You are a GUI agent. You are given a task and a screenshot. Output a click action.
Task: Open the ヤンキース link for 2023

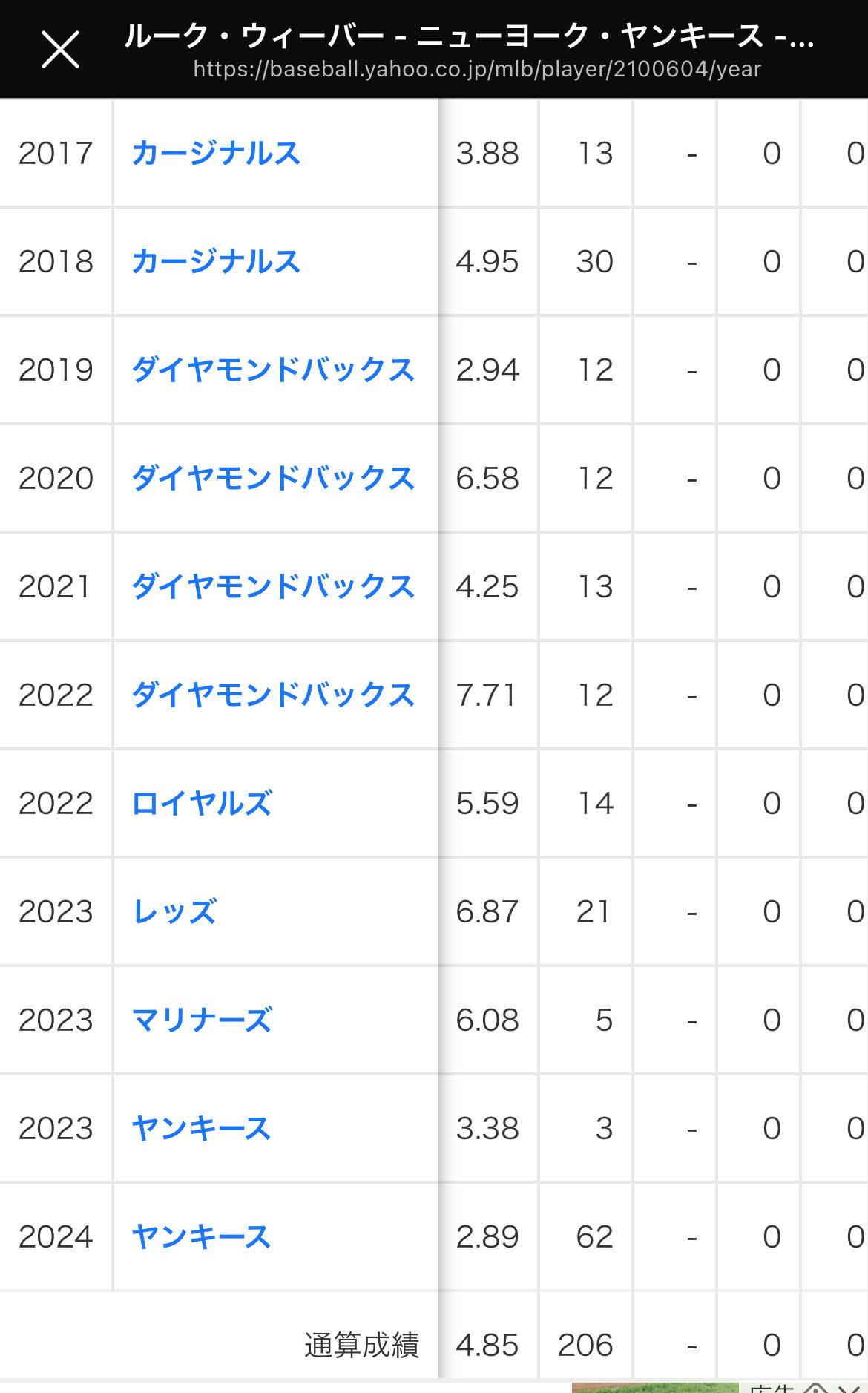(x=202, y=1129)
